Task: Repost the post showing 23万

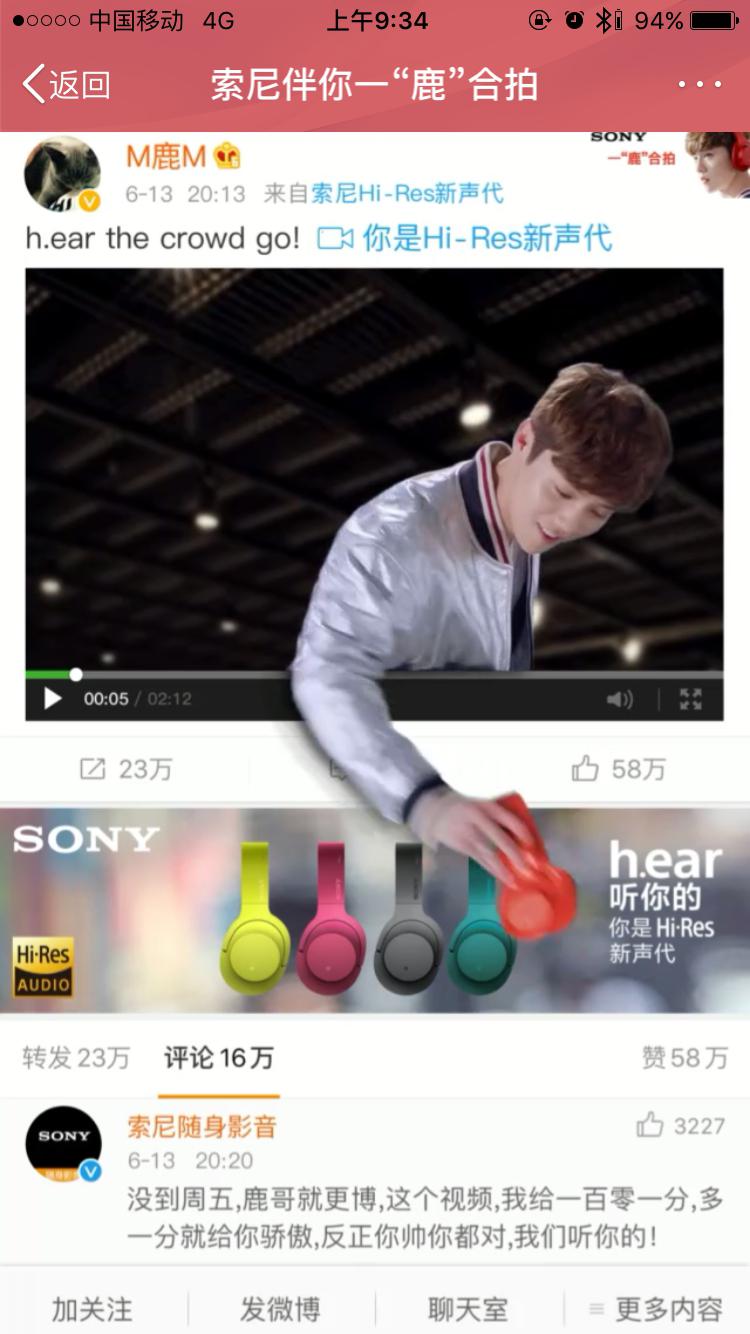Action: 126,769
